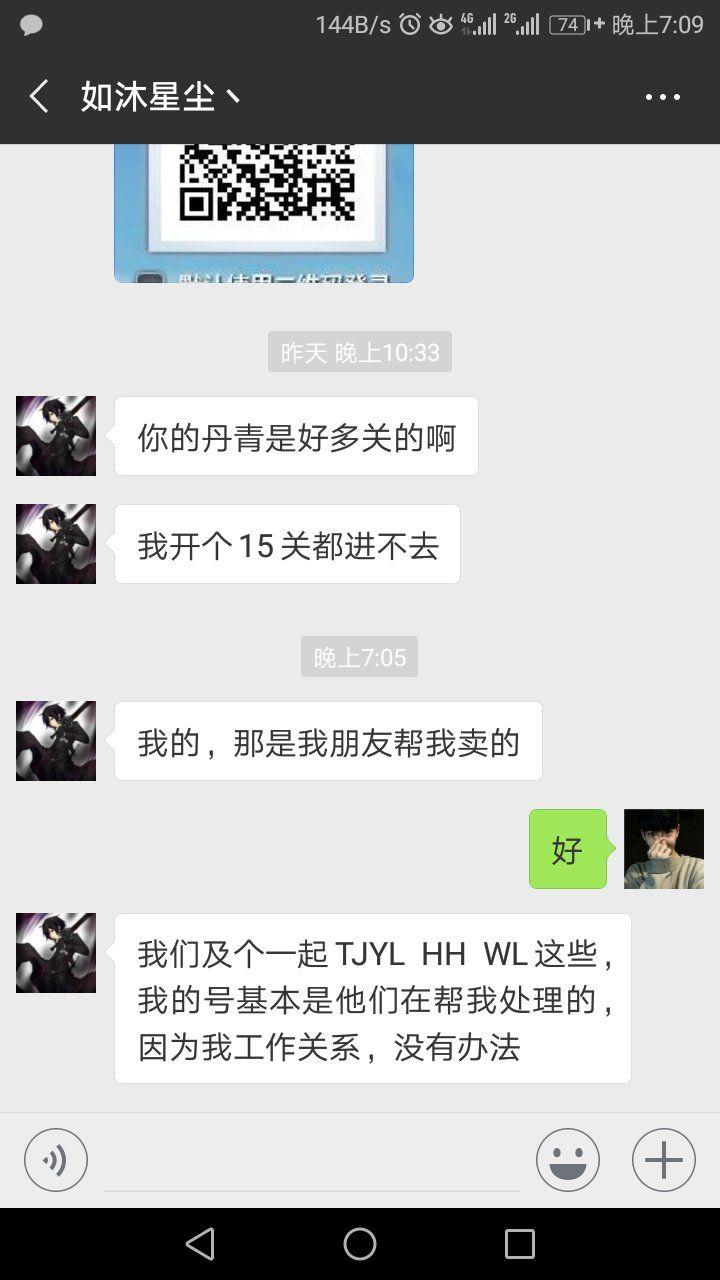Switch to voice message input
This screenshot has height=1280, width=720.
(x=56, y=1160)
